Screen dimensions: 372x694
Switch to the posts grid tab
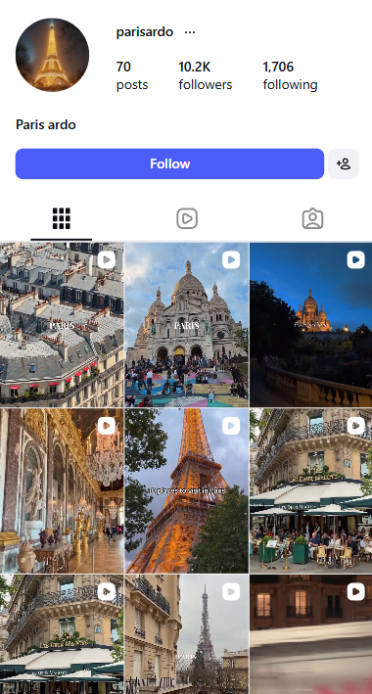tap(62, 219)
